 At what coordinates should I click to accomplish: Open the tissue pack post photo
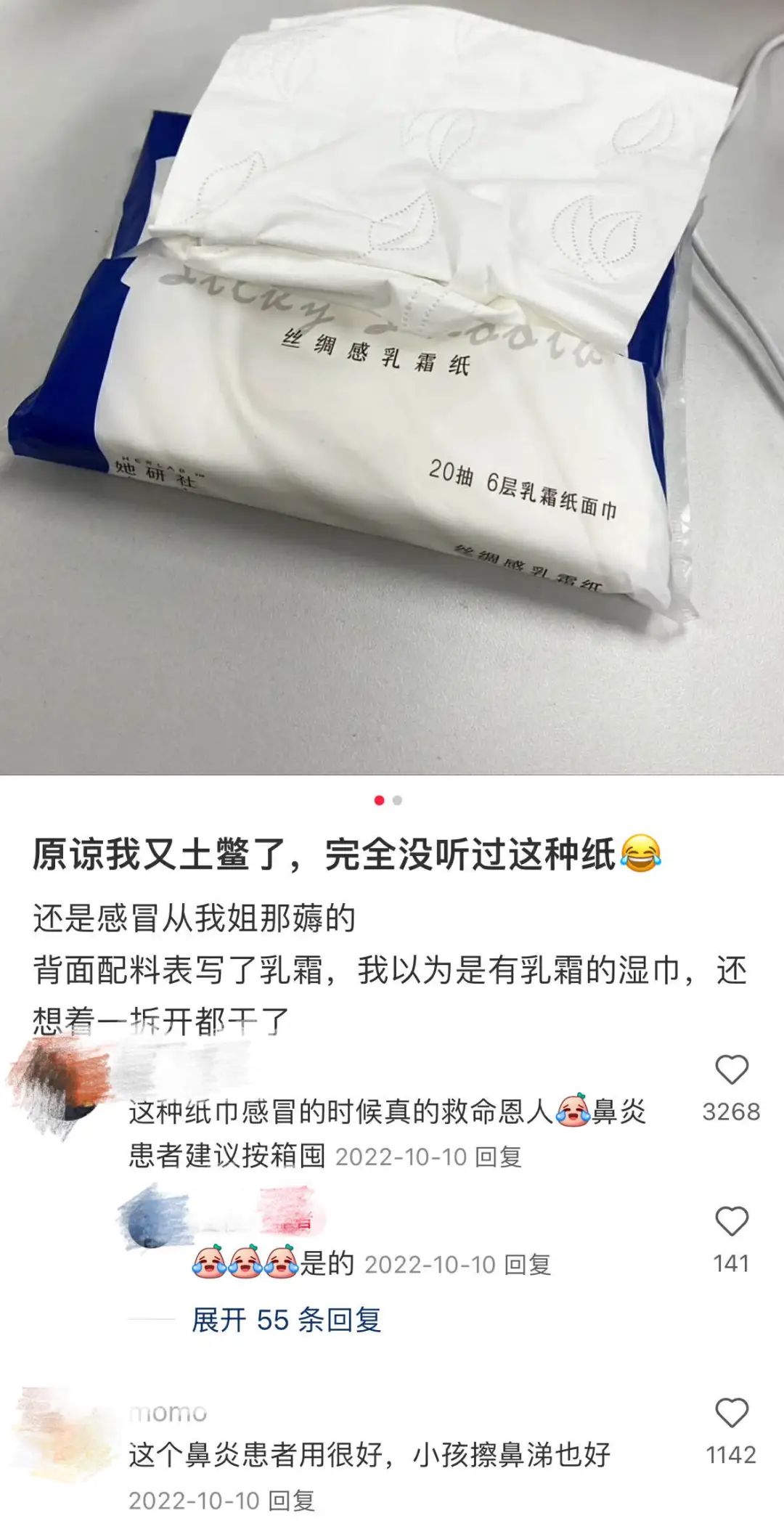[392, 387]
